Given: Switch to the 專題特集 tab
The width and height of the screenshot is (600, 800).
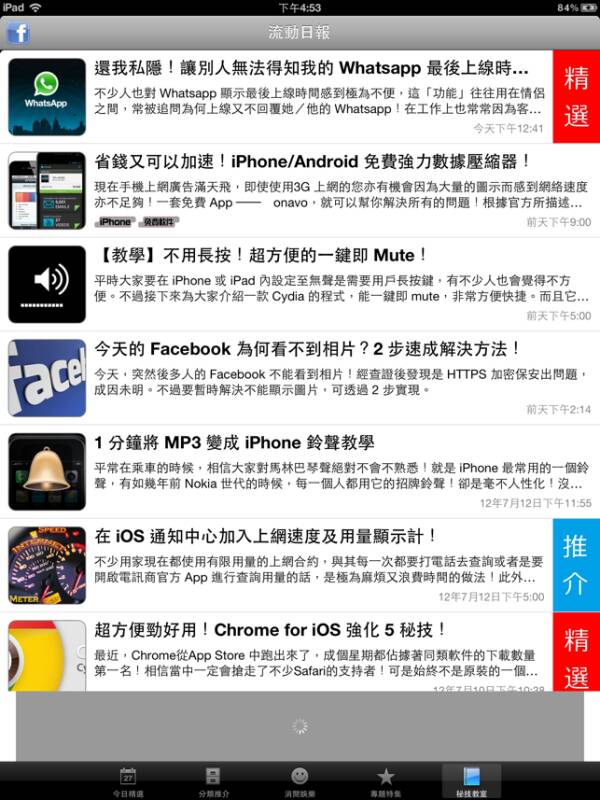Looking at the screenshot, I should (385, 781).
